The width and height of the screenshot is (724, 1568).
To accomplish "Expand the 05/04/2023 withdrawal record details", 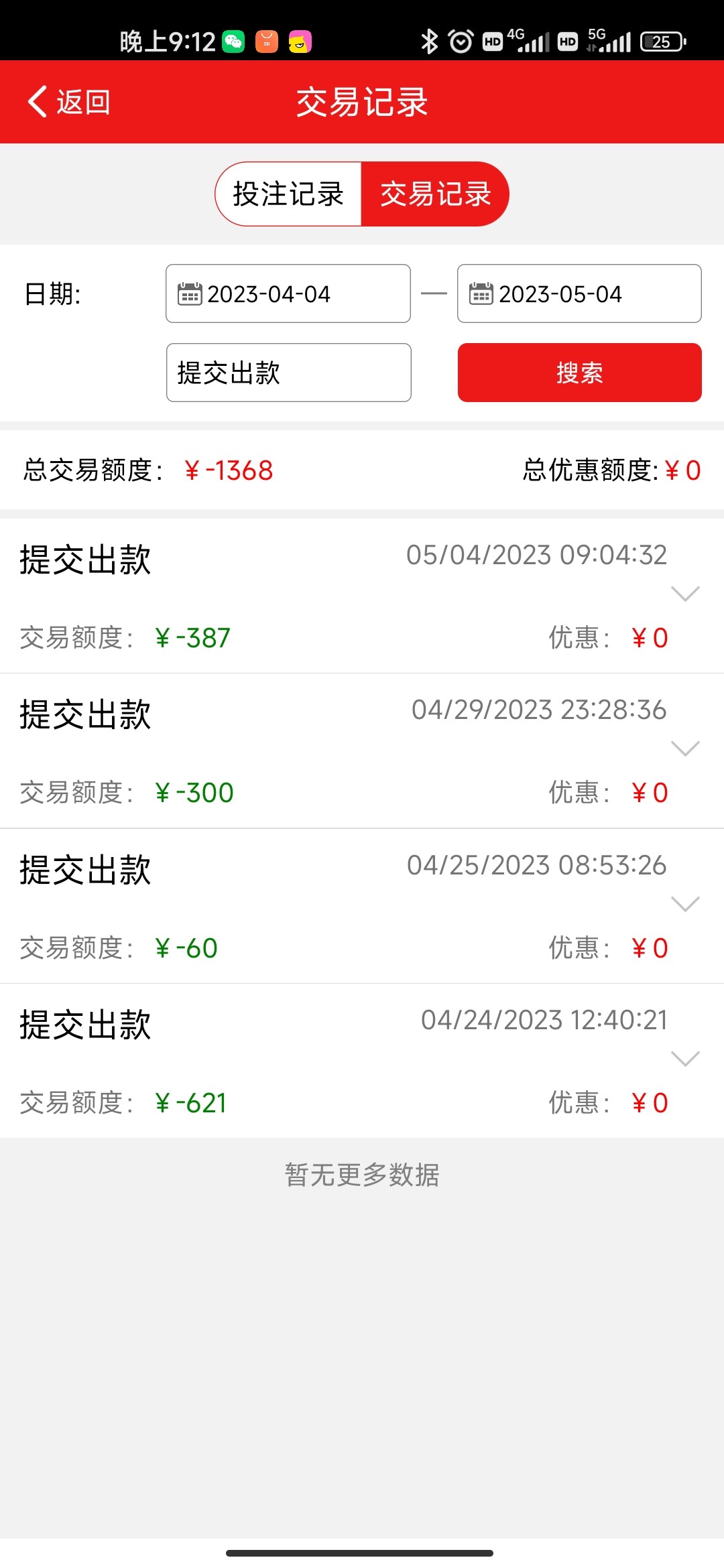I will [684, 595].
